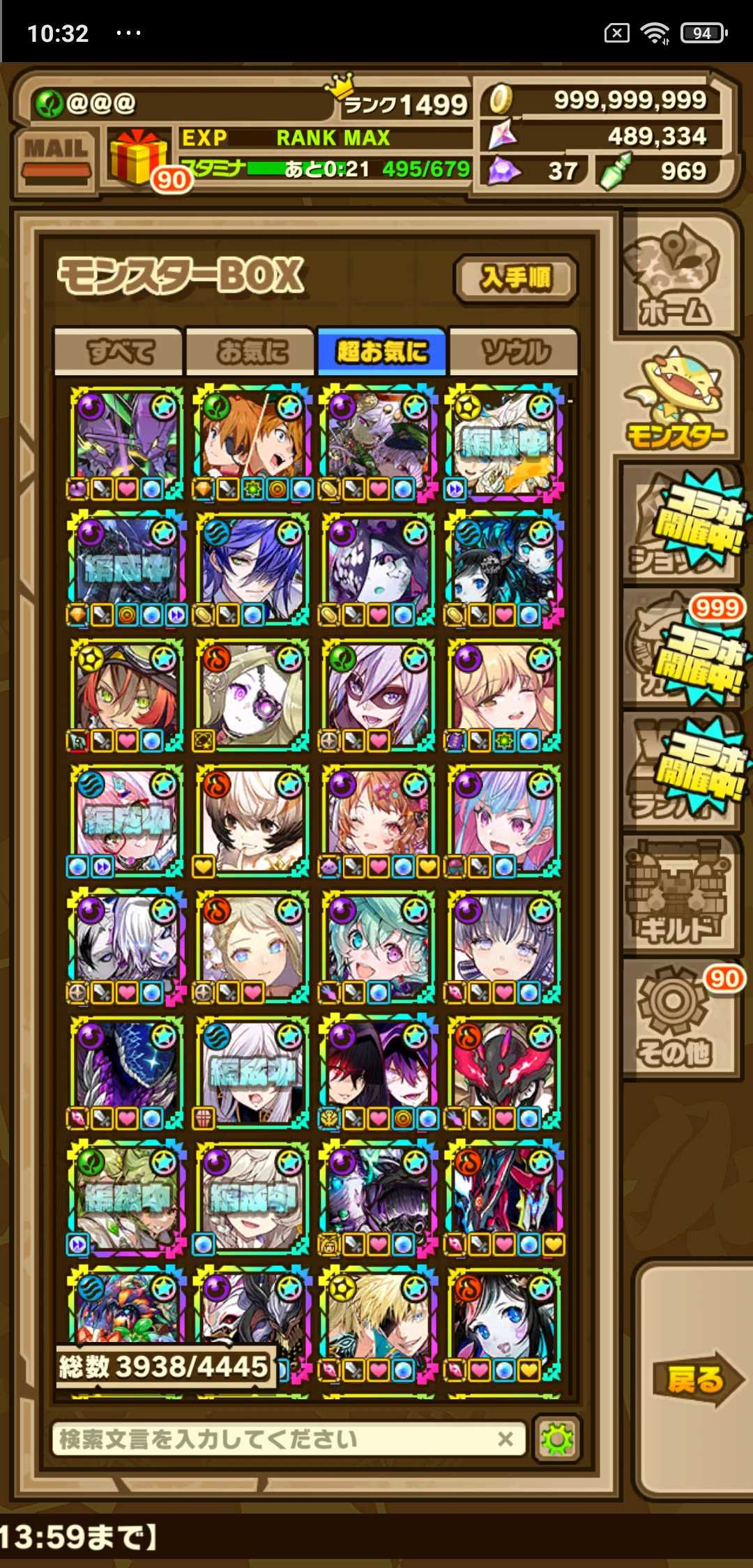Switch to the お気に tab
The image size is (753, 1568).
(x=251, y=352)
